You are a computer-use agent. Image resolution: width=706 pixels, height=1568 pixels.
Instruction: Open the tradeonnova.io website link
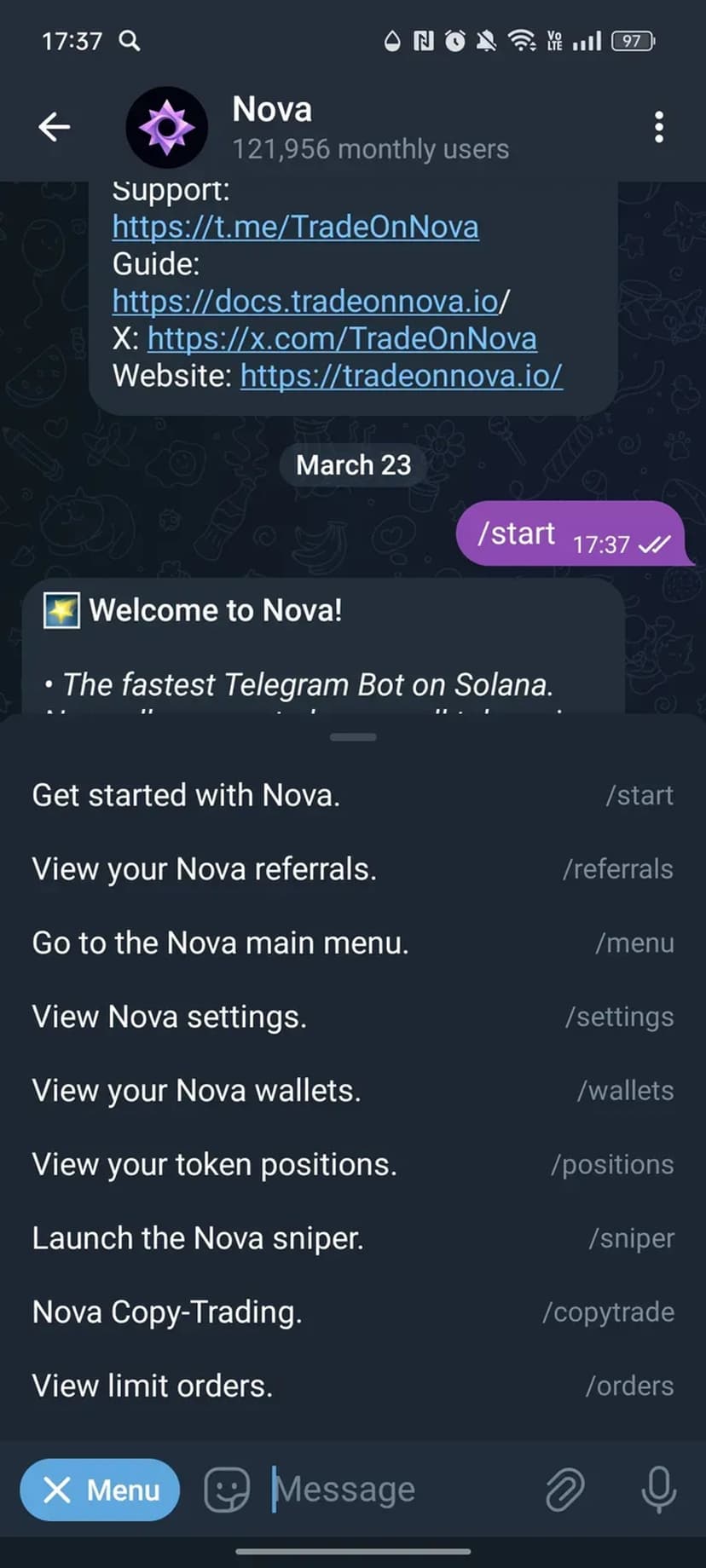coord(401,376)
